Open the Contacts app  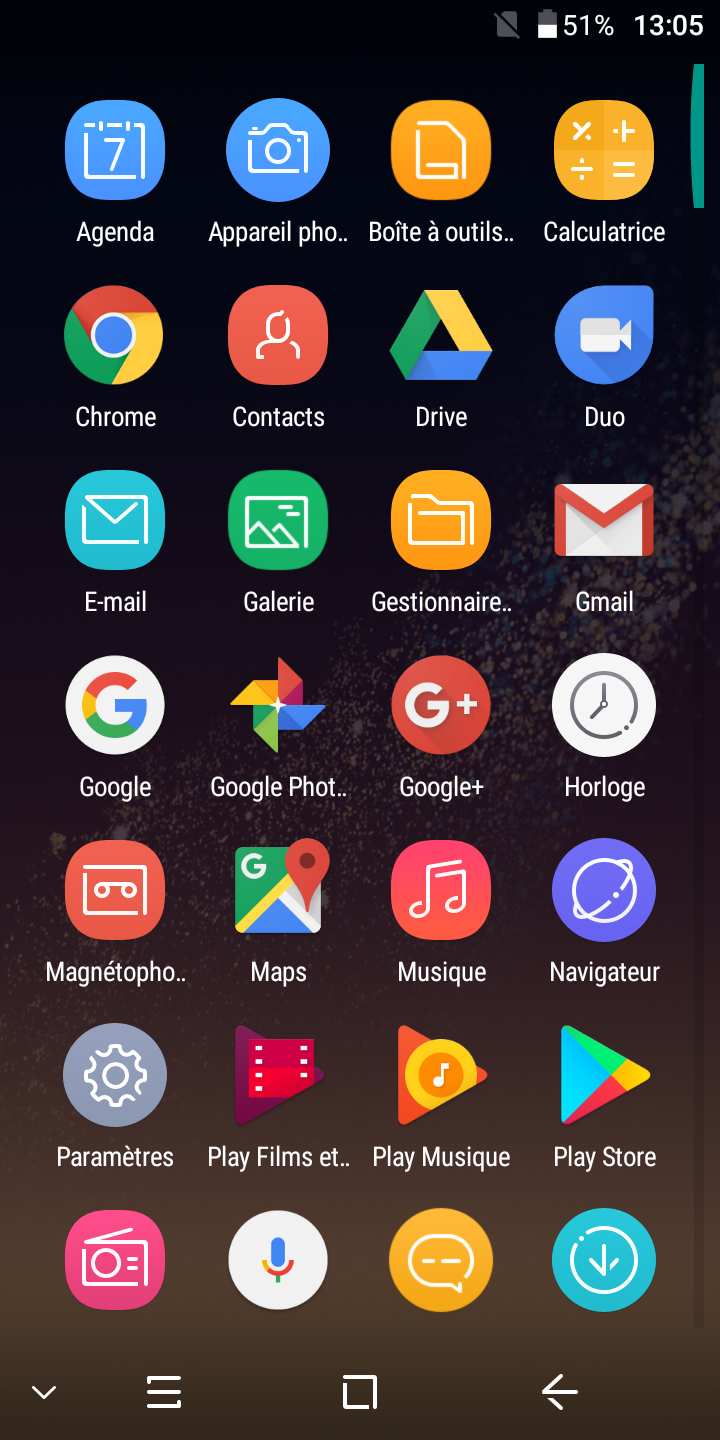(x=278, y=336)
